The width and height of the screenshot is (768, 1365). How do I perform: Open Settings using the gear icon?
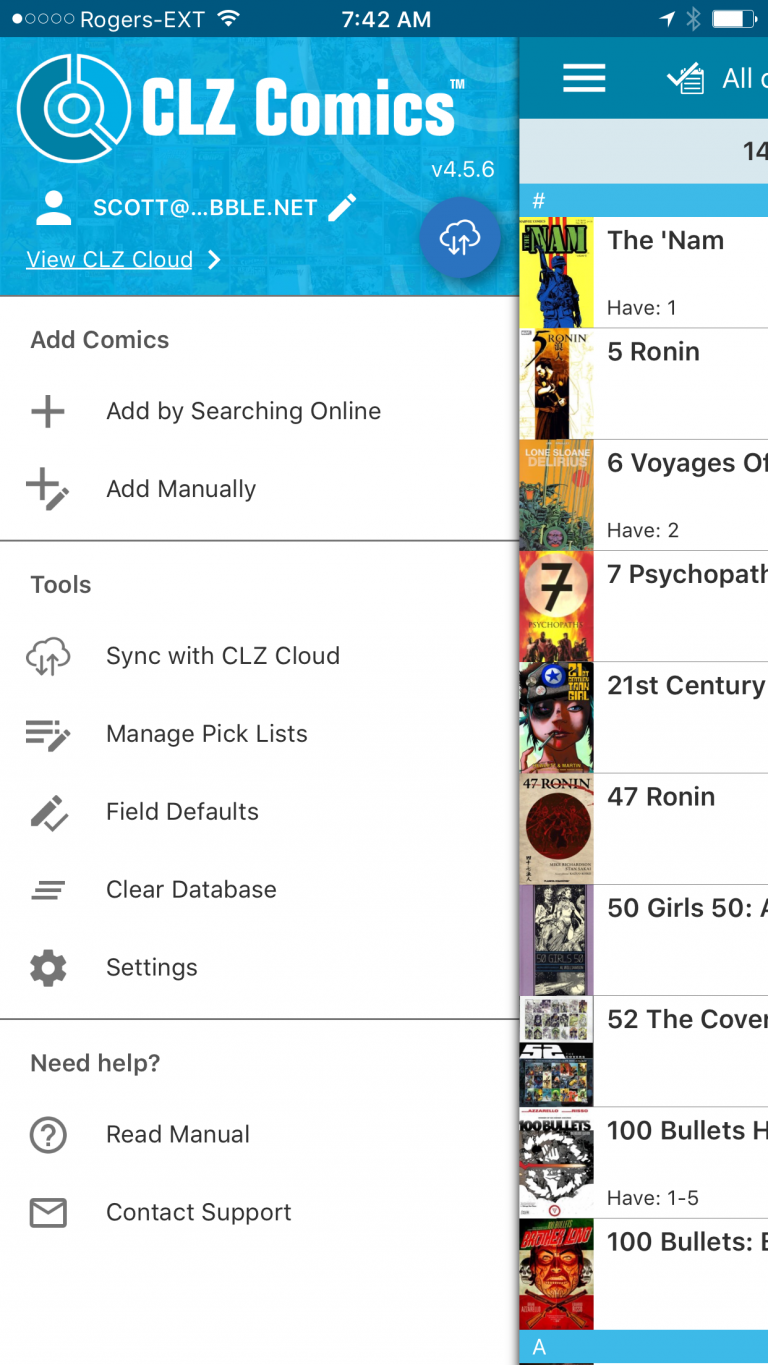click(48, 967)
